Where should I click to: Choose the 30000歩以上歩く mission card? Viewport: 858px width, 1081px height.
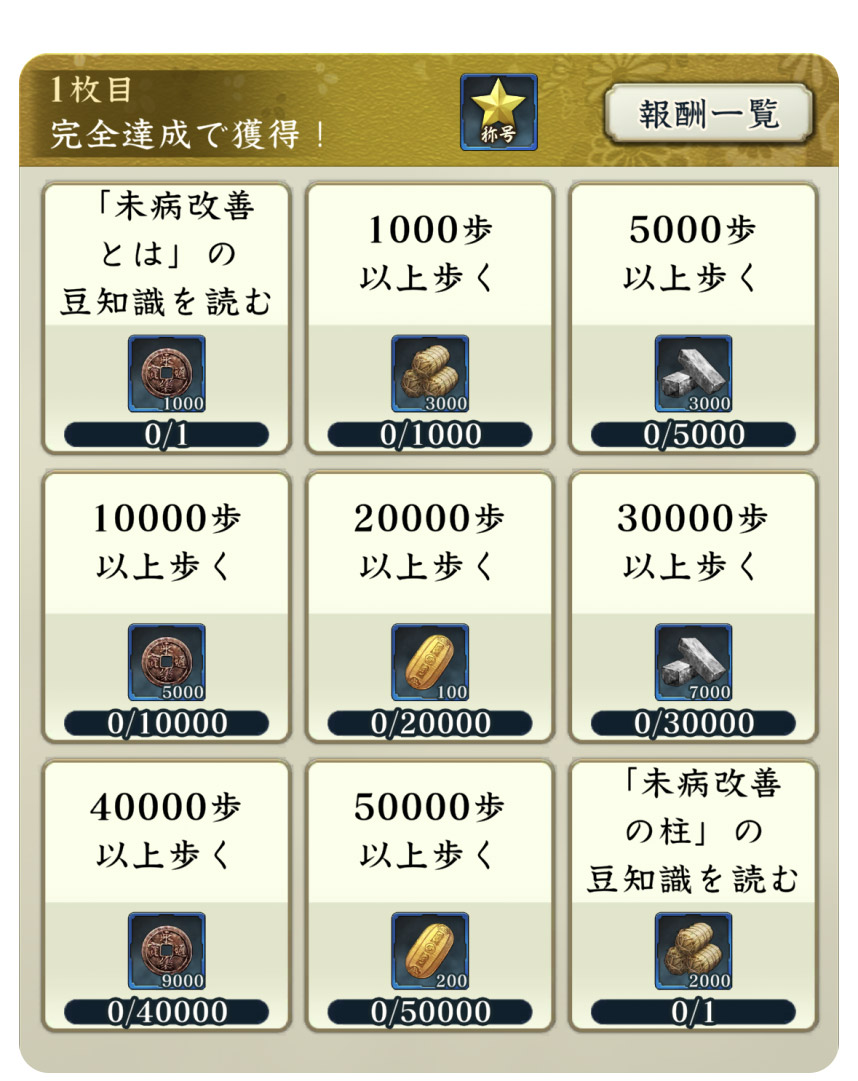[x=692, y=606]
